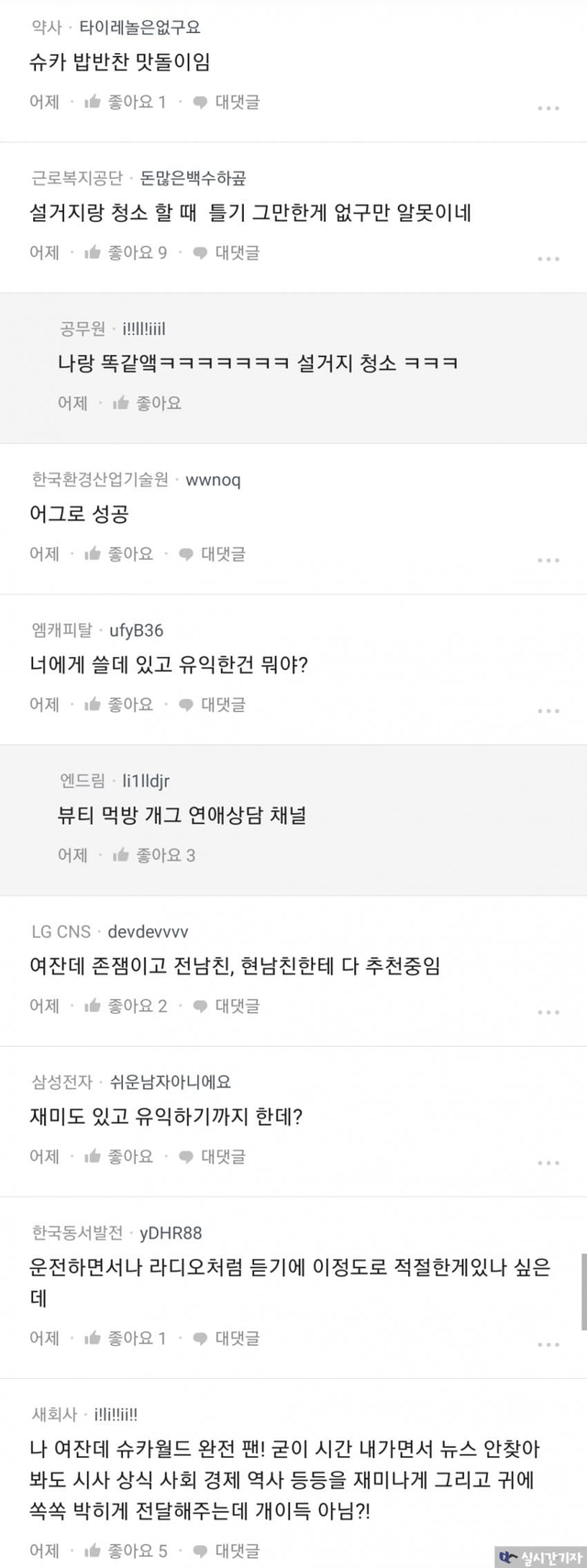Reply to yDHR88's comment
587x1568 pixels.
[x=227, y=1338]
